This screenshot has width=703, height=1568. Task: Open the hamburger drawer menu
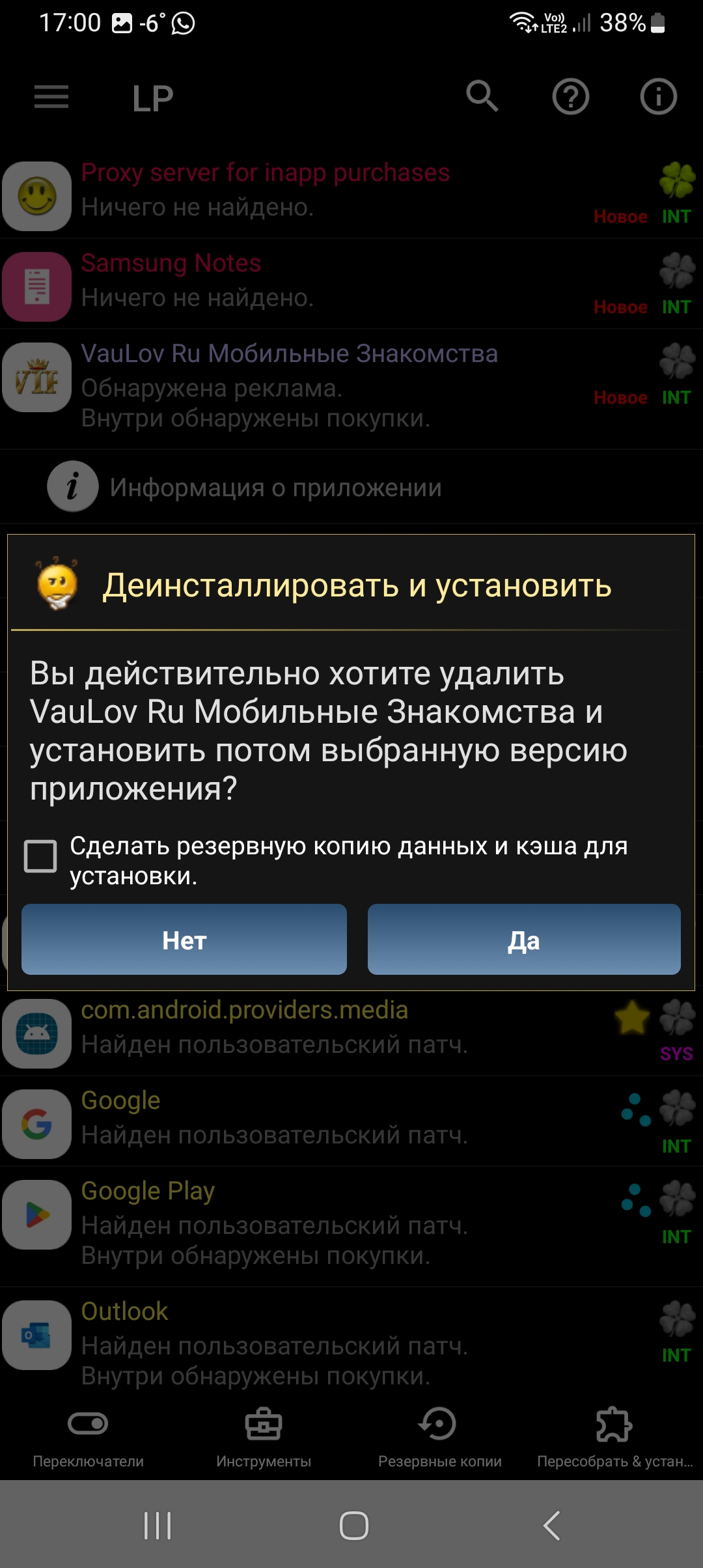[x=51, y=97]
